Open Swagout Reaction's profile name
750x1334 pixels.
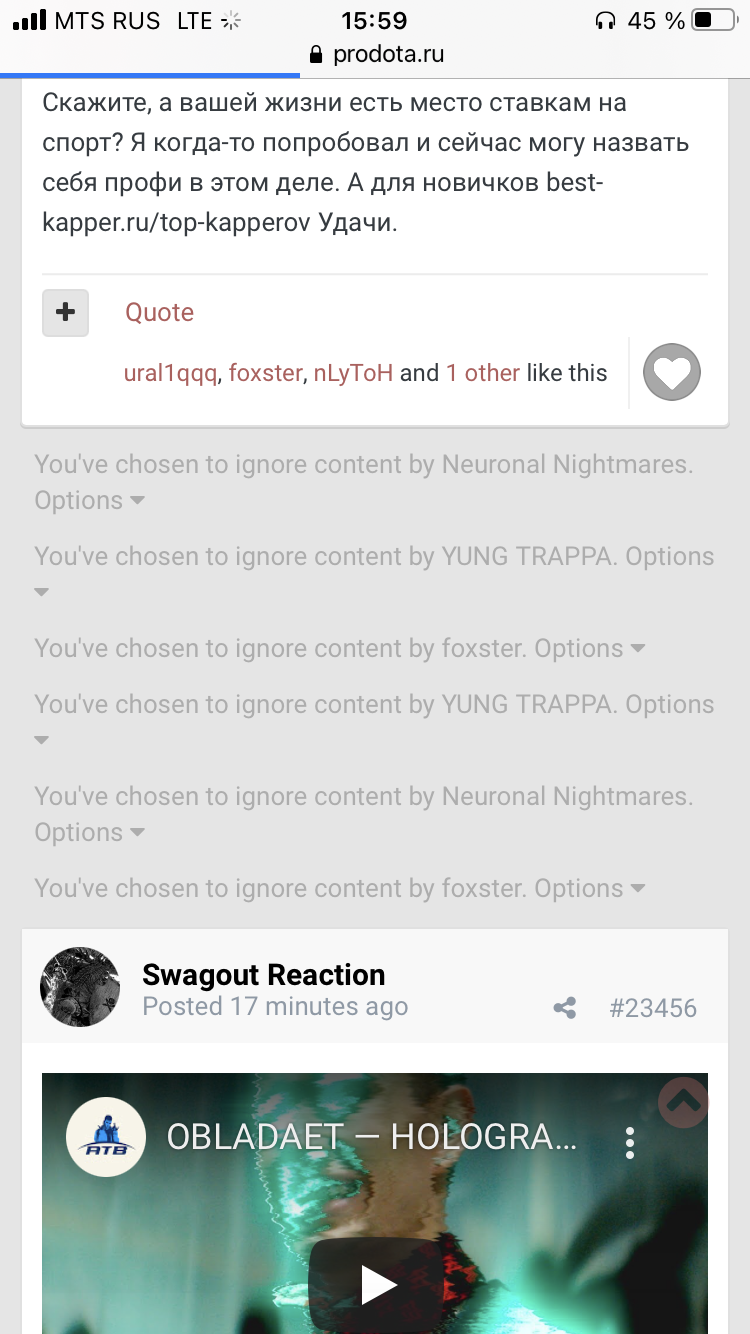[x=264, y=975]
